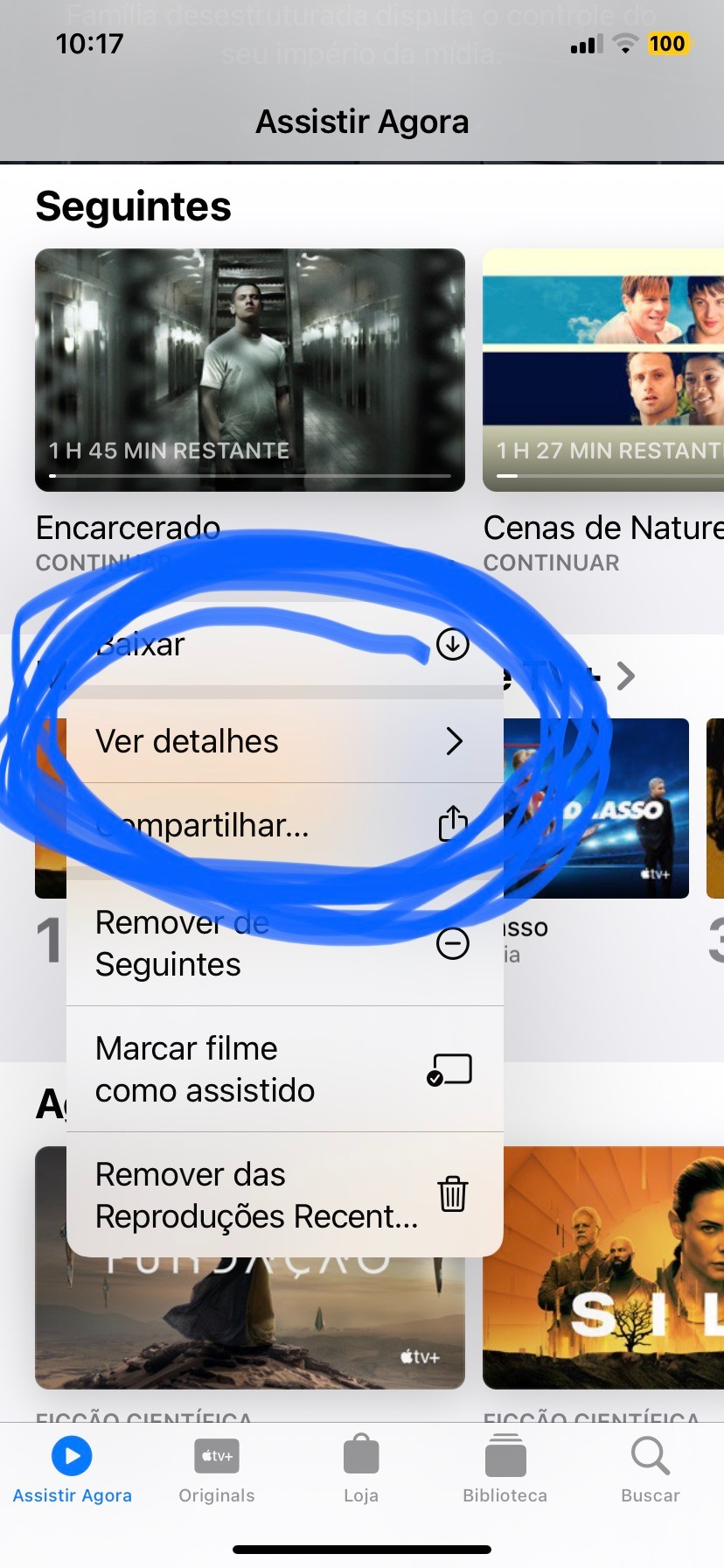Open the Encarcerado movie thumbnail

tap(250, 370)
